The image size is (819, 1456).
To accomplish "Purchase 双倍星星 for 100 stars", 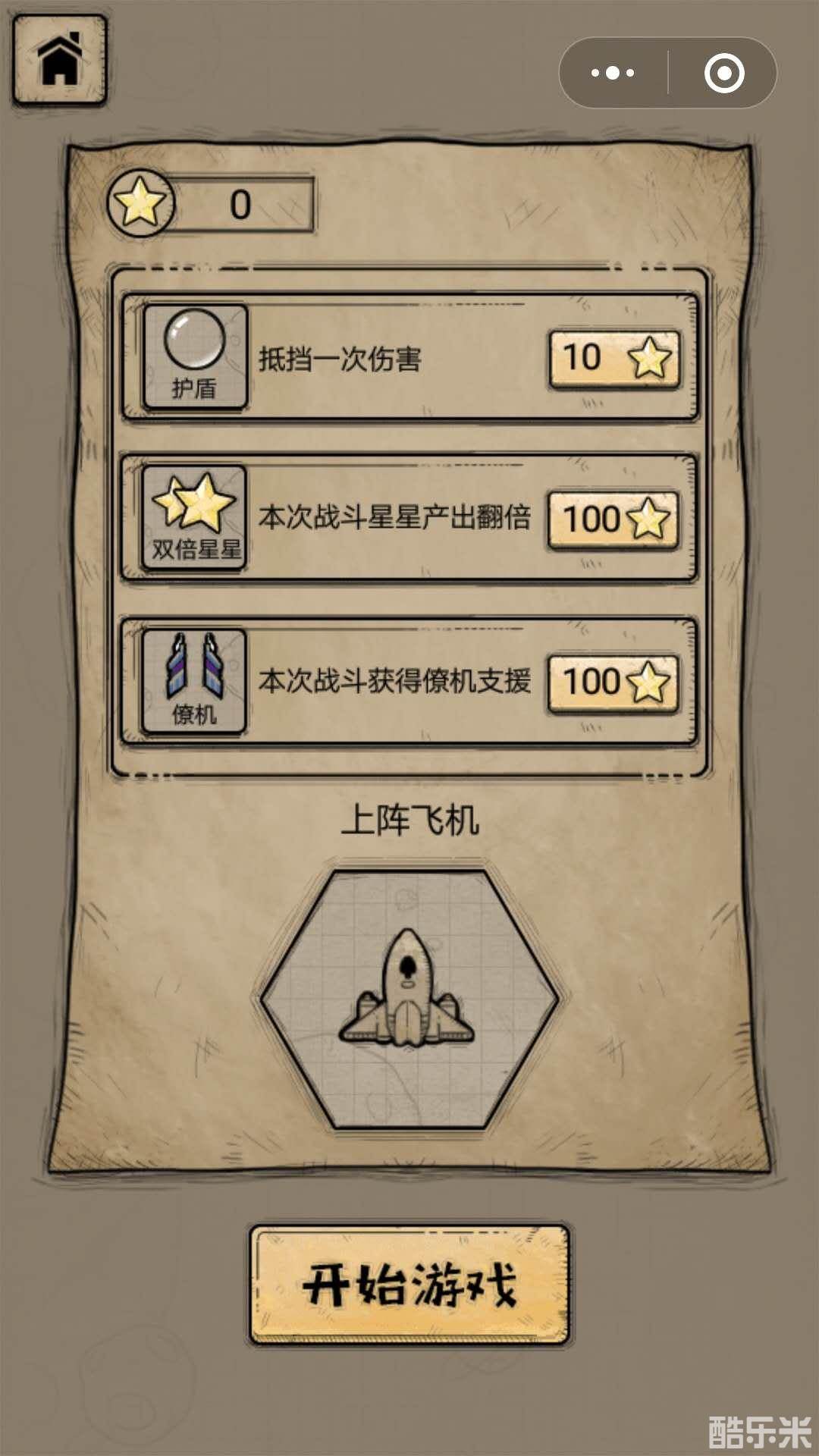I will point(614,520).
